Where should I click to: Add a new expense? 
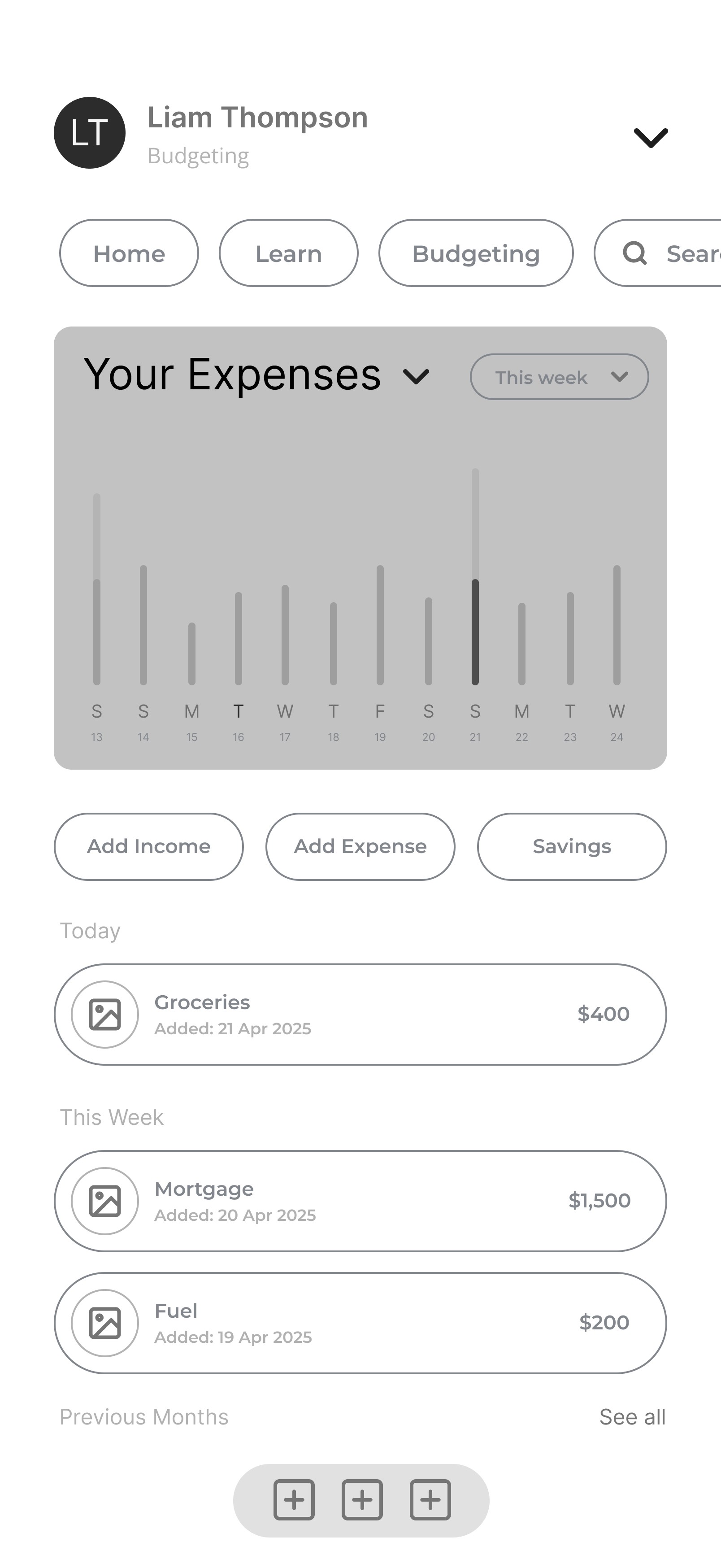(x=360, y=847)
